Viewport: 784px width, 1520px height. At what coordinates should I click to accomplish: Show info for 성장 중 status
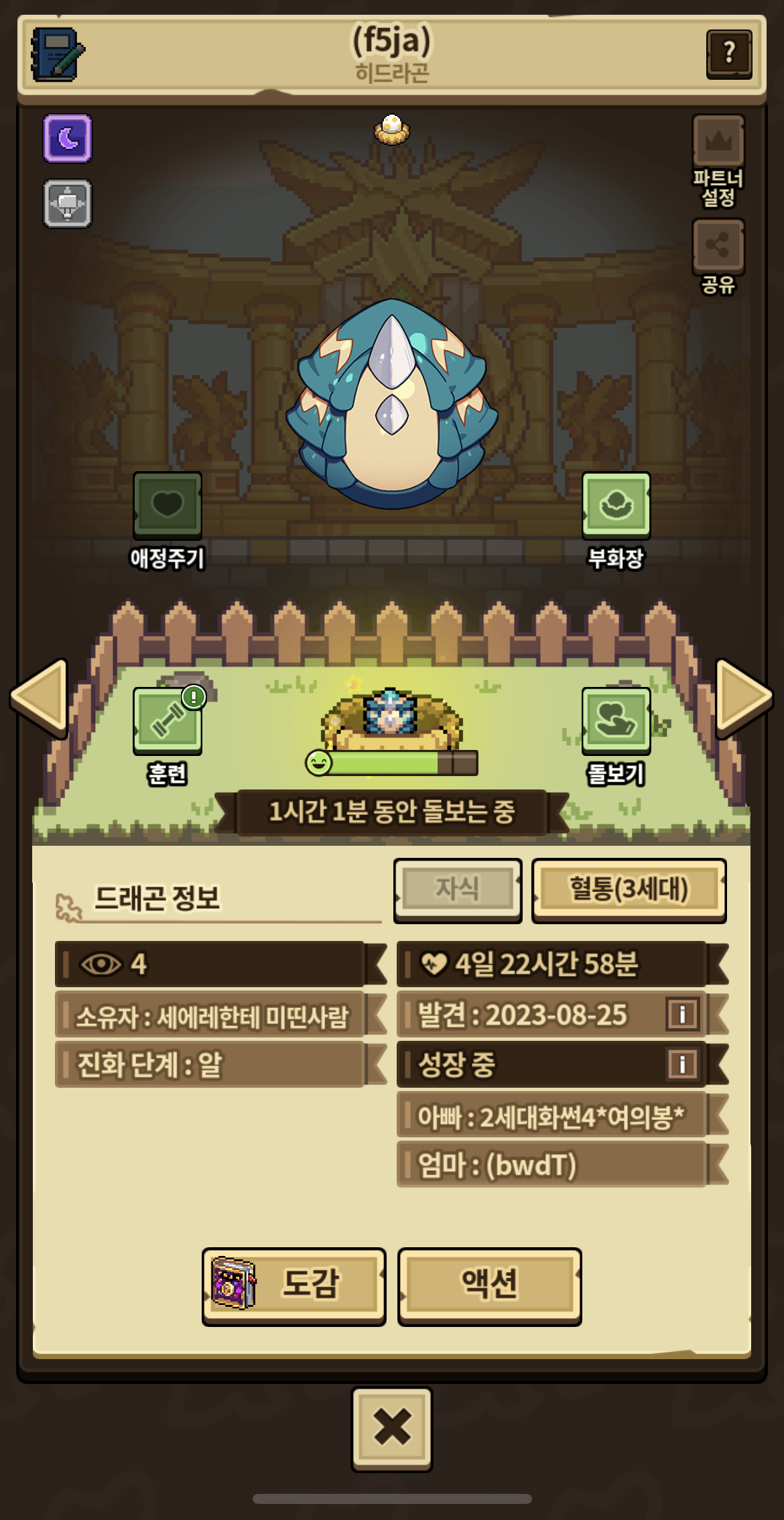pyautogui.click(x=682, y=1064)
